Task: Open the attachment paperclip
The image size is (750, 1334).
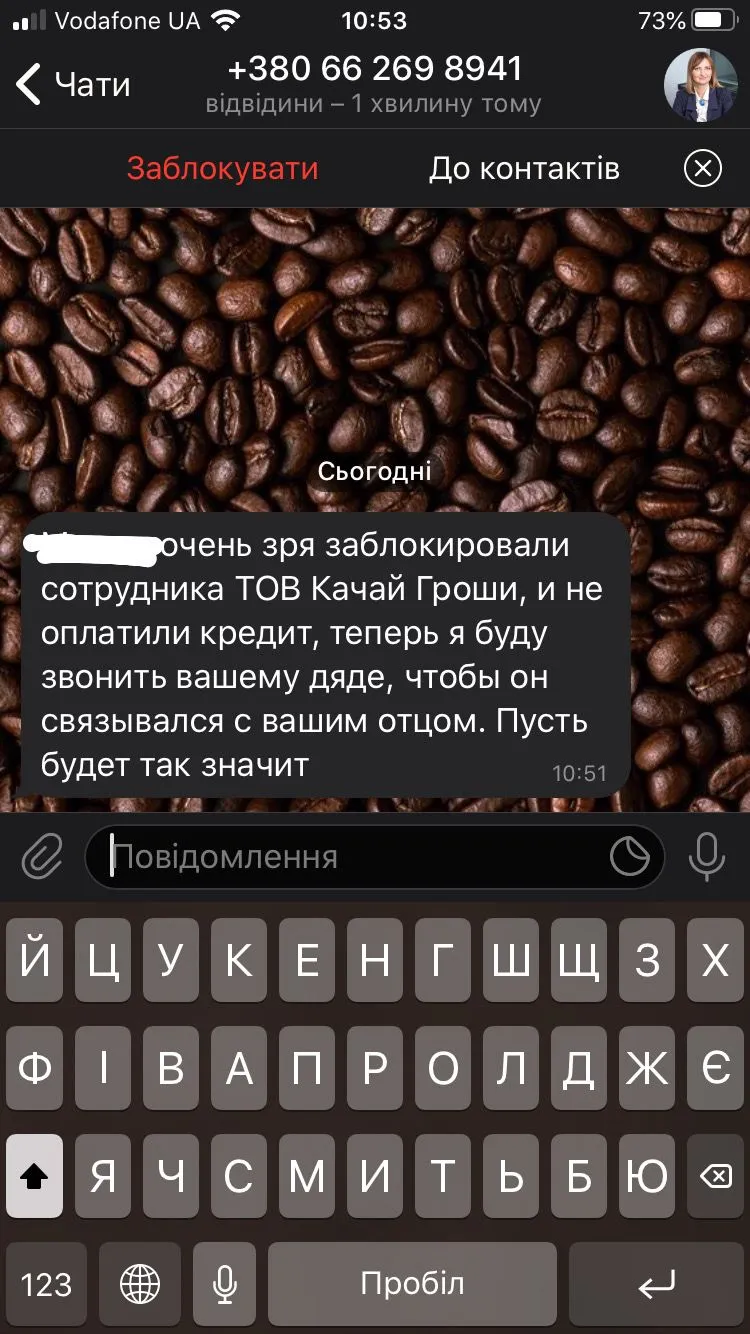Action: point(42,857)
